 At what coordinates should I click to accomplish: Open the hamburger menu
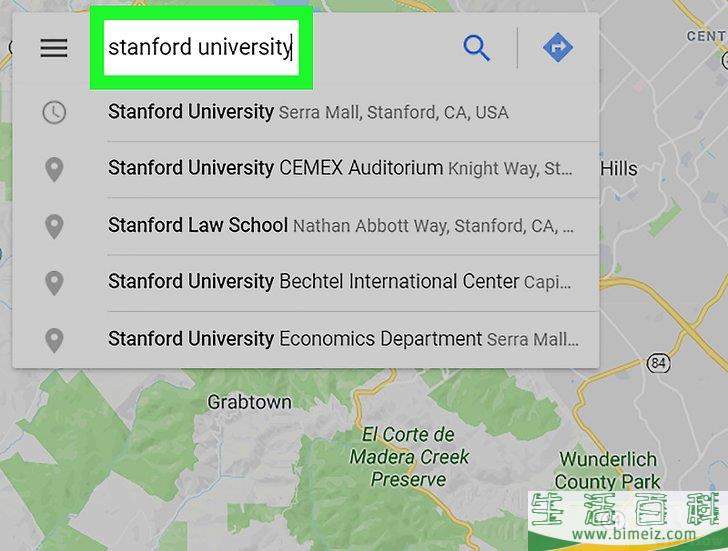click(54, 47)
